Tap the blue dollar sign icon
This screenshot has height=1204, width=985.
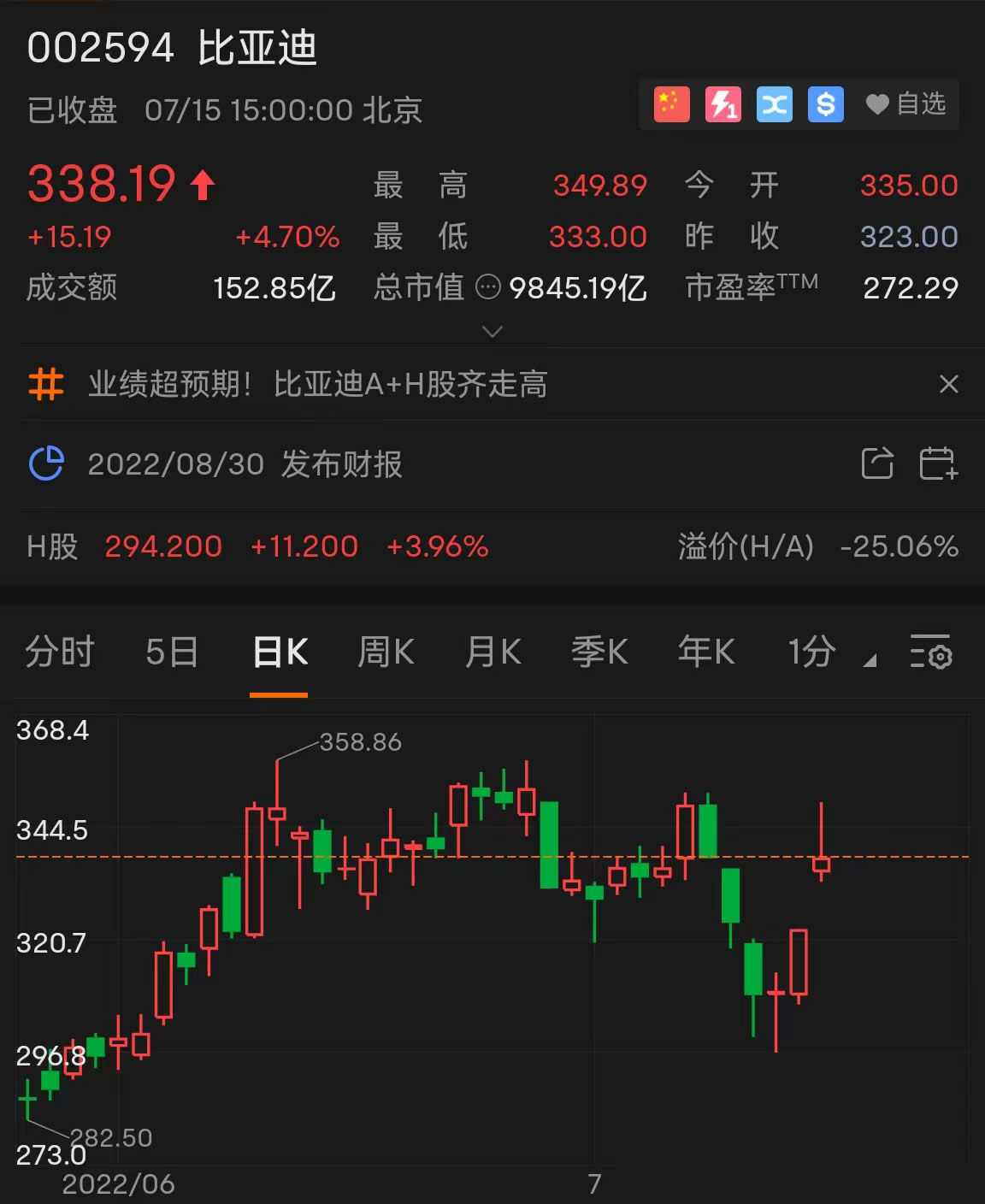825,105
